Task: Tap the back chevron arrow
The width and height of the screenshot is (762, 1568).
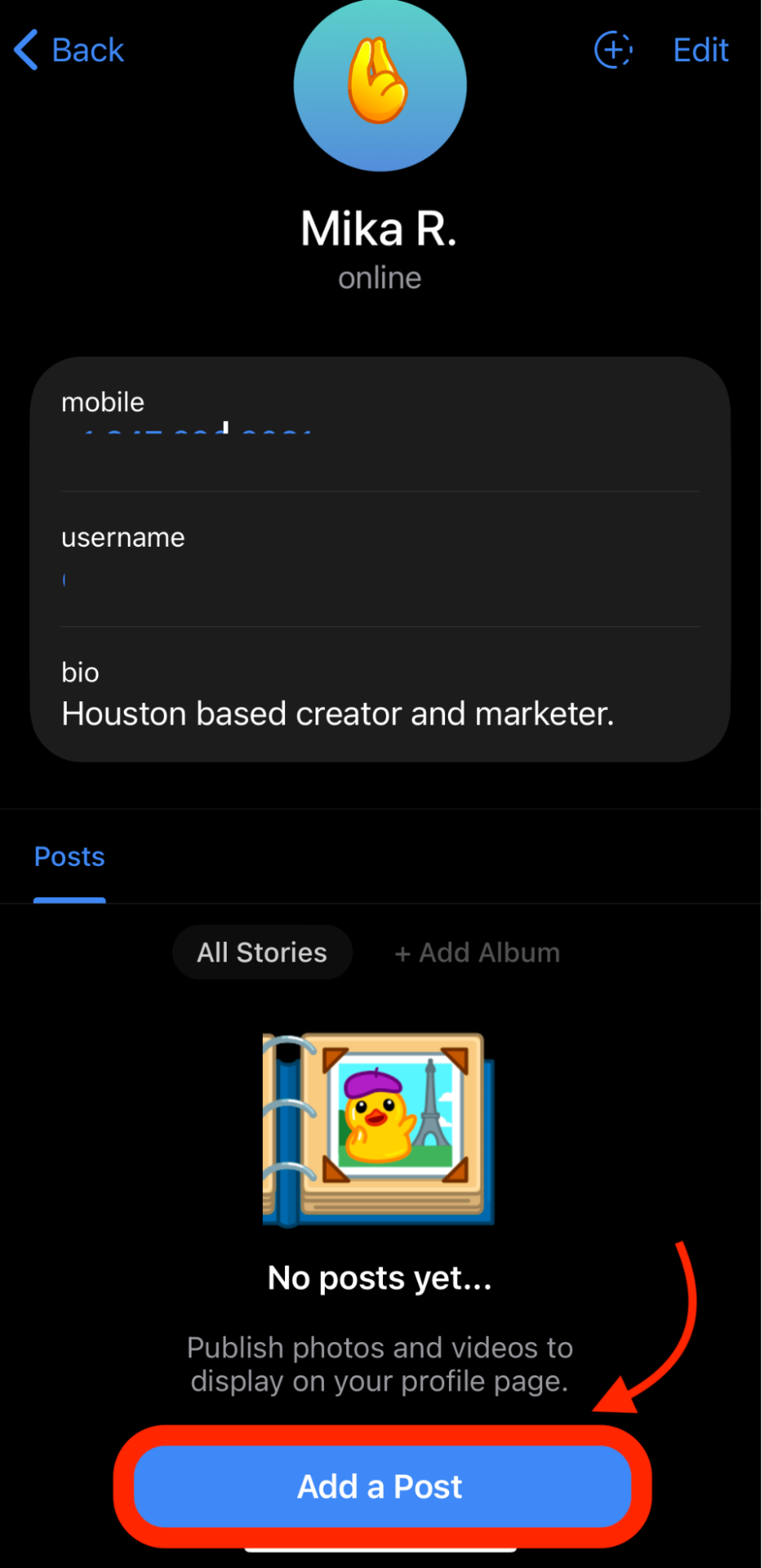Action: tap(25, 49)
